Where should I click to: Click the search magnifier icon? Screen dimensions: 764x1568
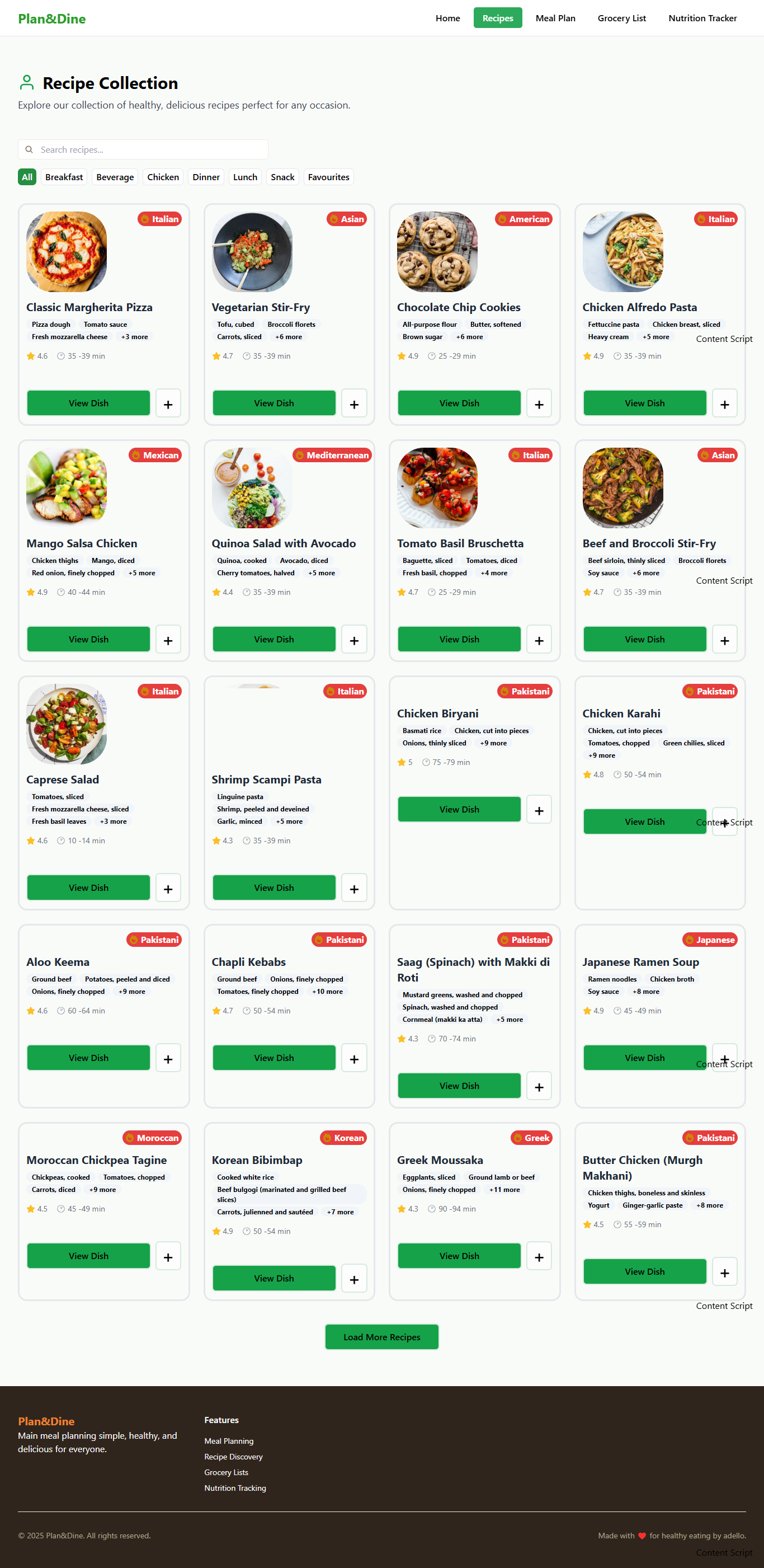pos(29,149)
